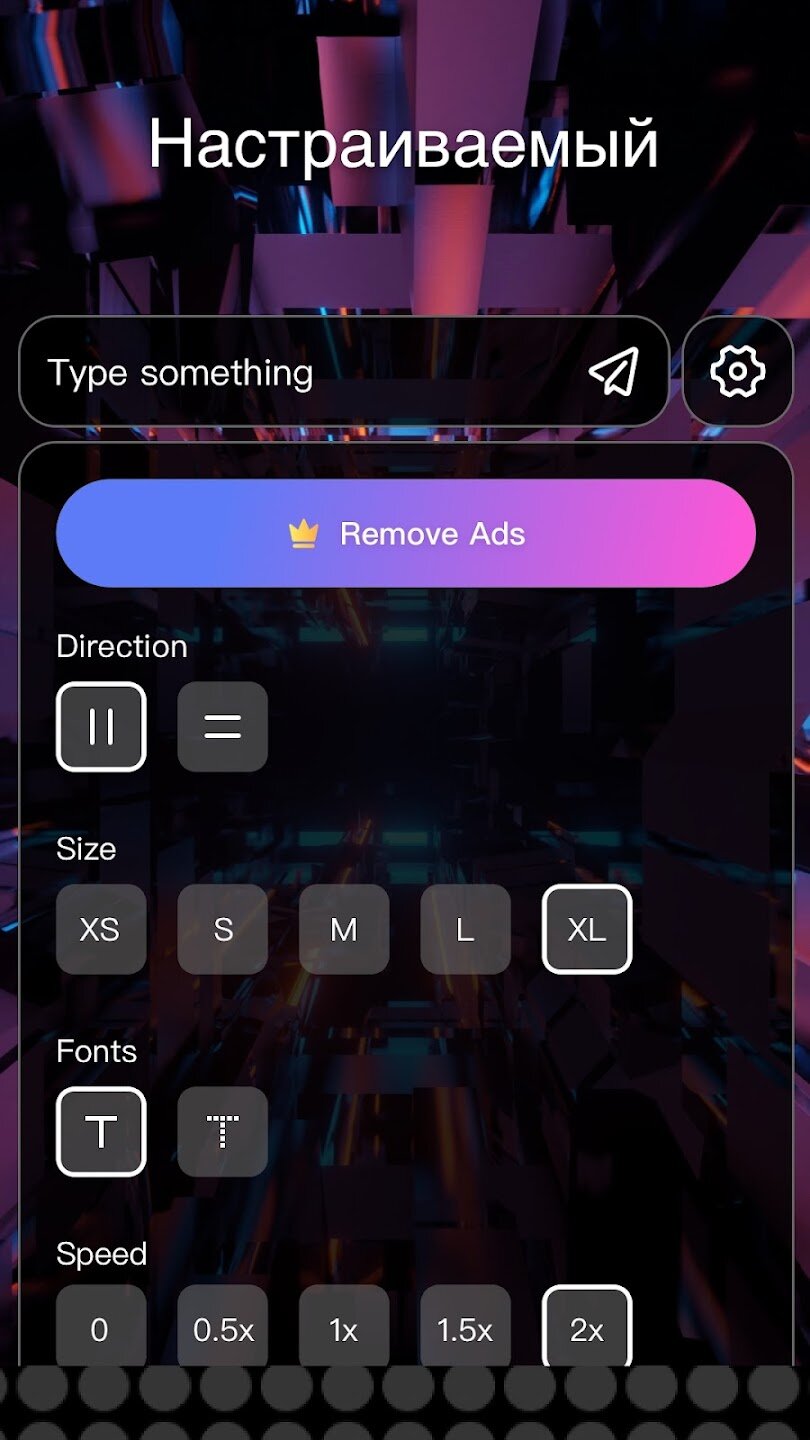Open the settings gear
The height and width of the screenshot is (1440, 810).
738,372
